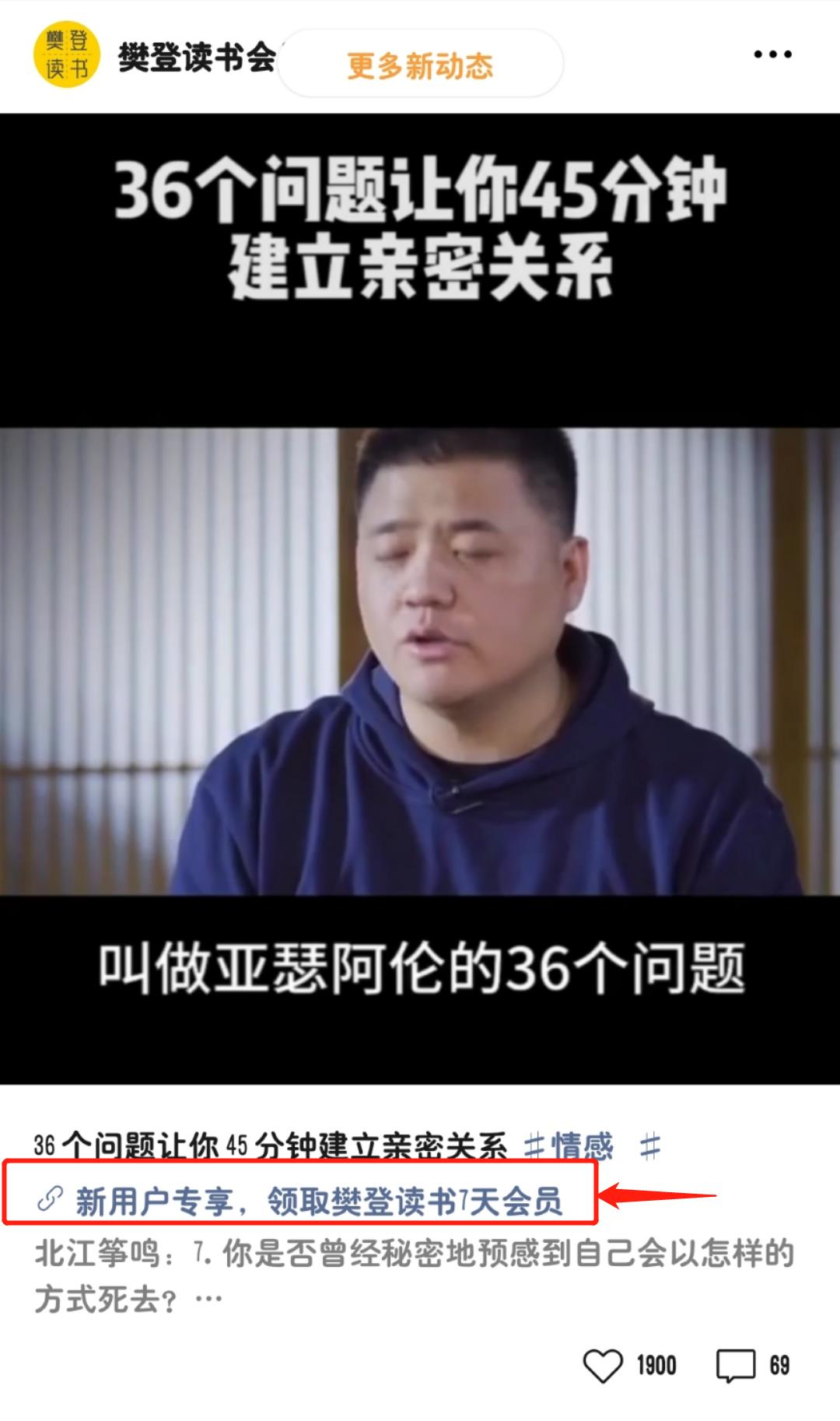Open the 樊登读书 profile avatar

(x=67, y=55)
